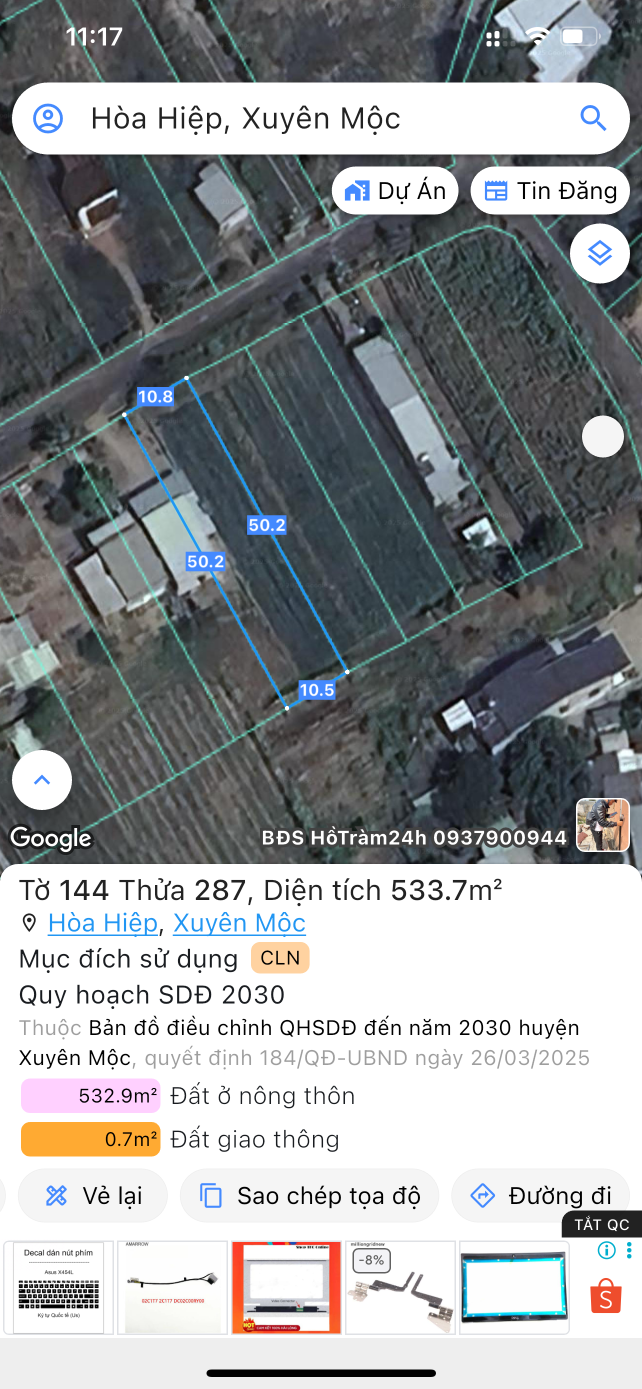Open the Hòa Hiệp link
The image size is (642, 1389).
(102, 922)
